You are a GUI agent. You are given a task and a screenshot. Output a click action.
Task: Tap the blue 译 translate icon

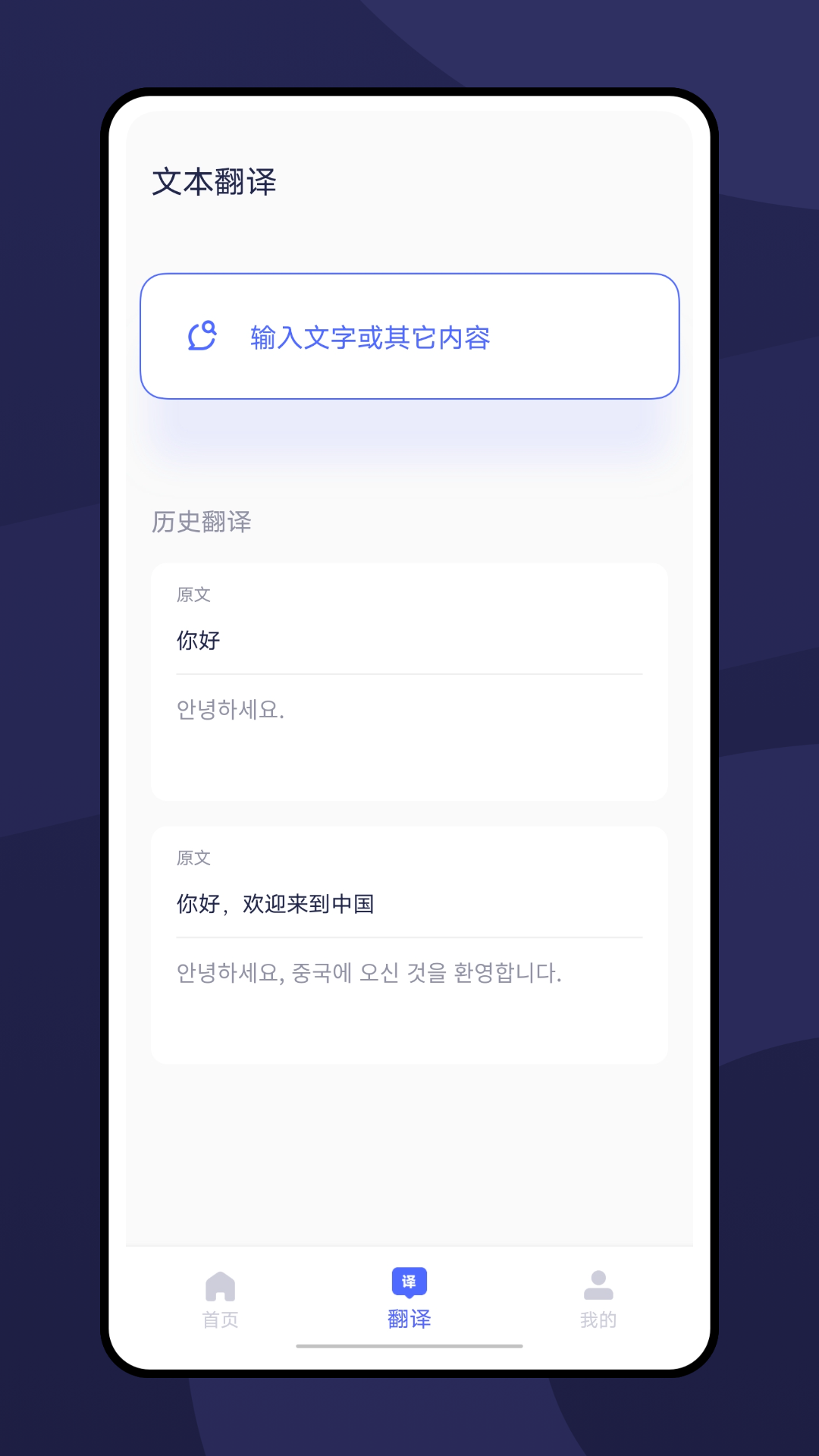tap(409, 1278)
